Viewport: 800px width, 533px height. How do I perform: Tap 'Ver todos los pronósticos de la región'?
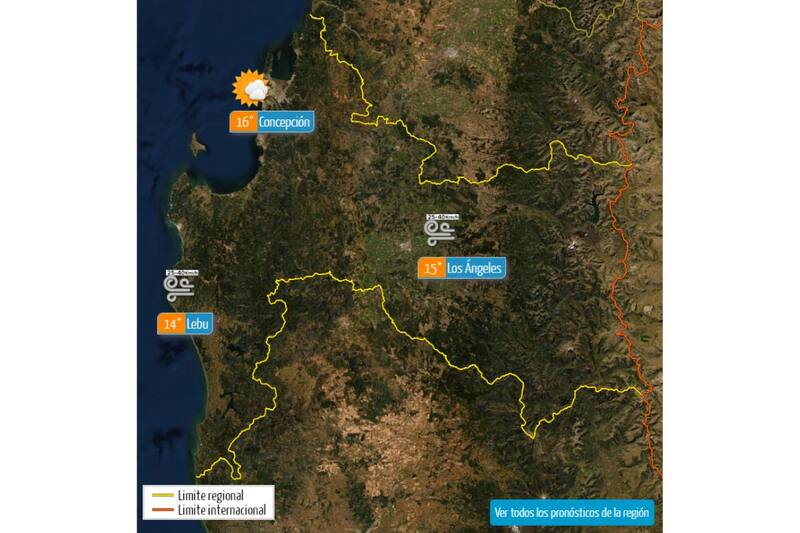coord(572,513)
